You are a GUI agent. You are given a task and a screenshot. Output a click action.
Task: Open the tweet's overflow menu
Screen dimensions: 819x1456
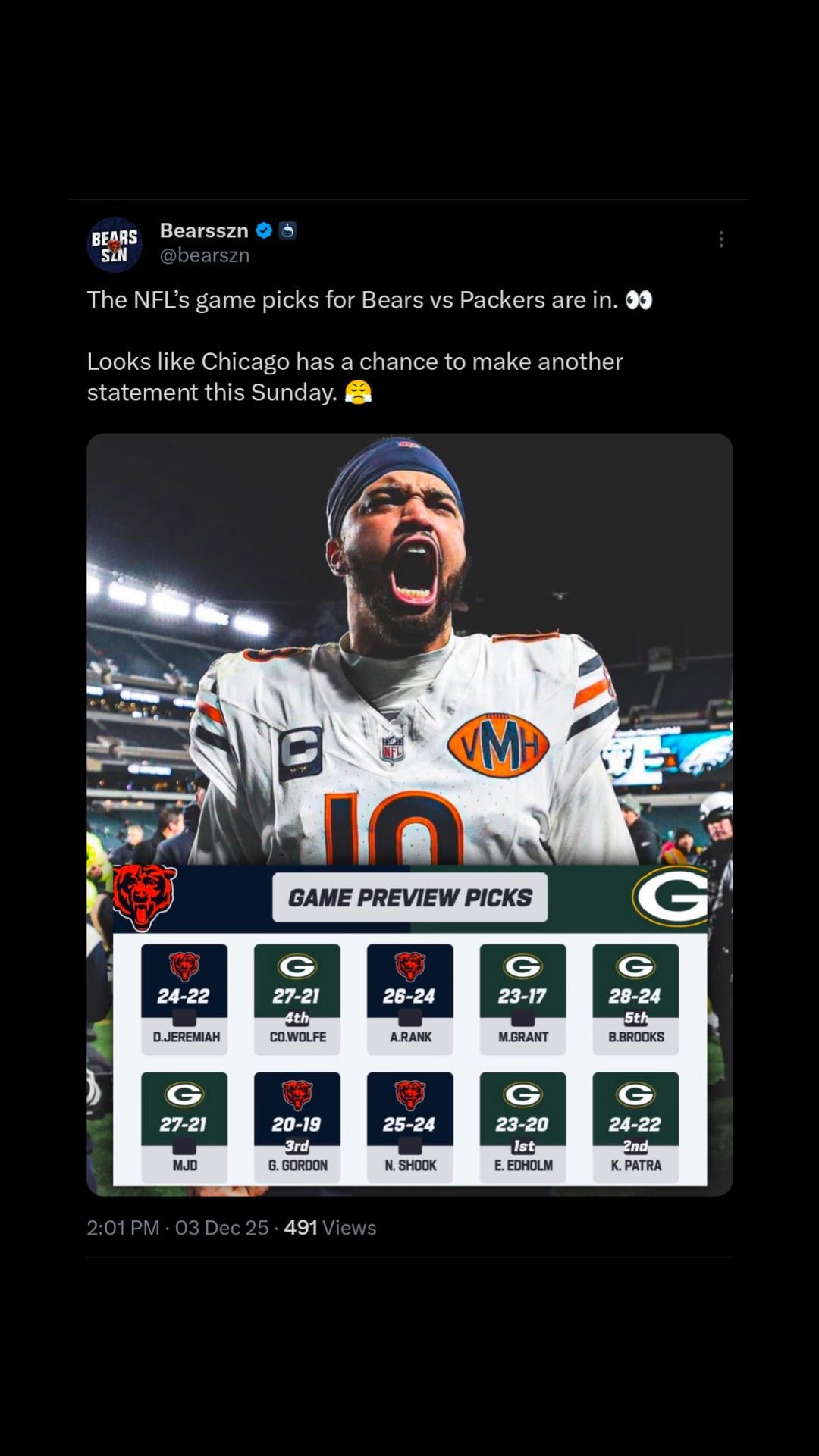click(x=720, y=240)
